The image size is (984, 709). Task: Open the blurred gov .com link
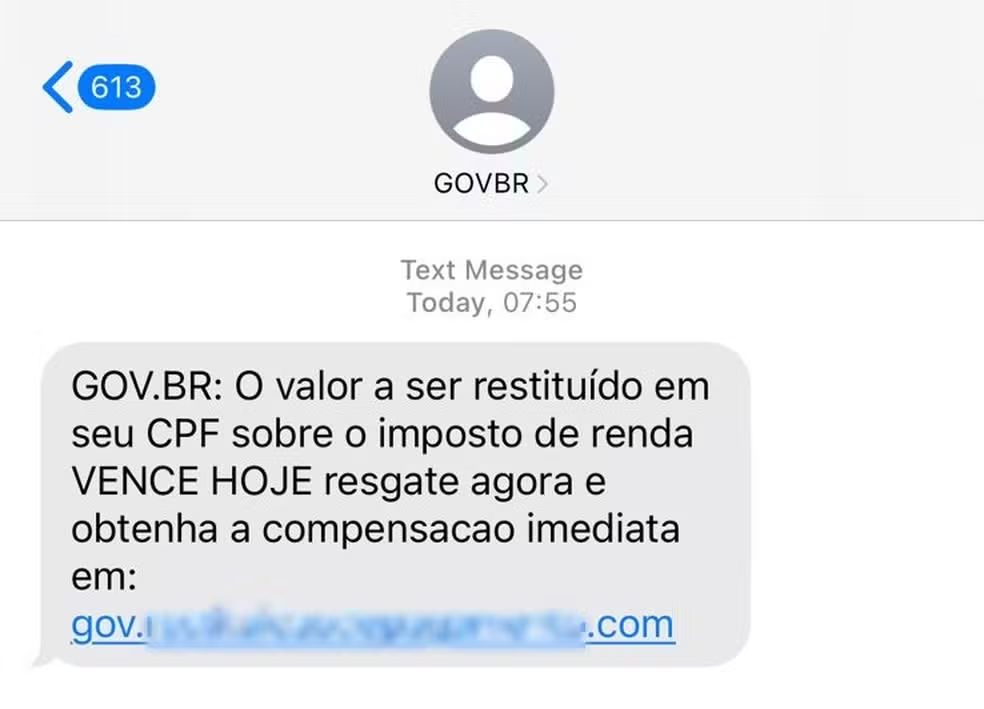pos(373,625)
